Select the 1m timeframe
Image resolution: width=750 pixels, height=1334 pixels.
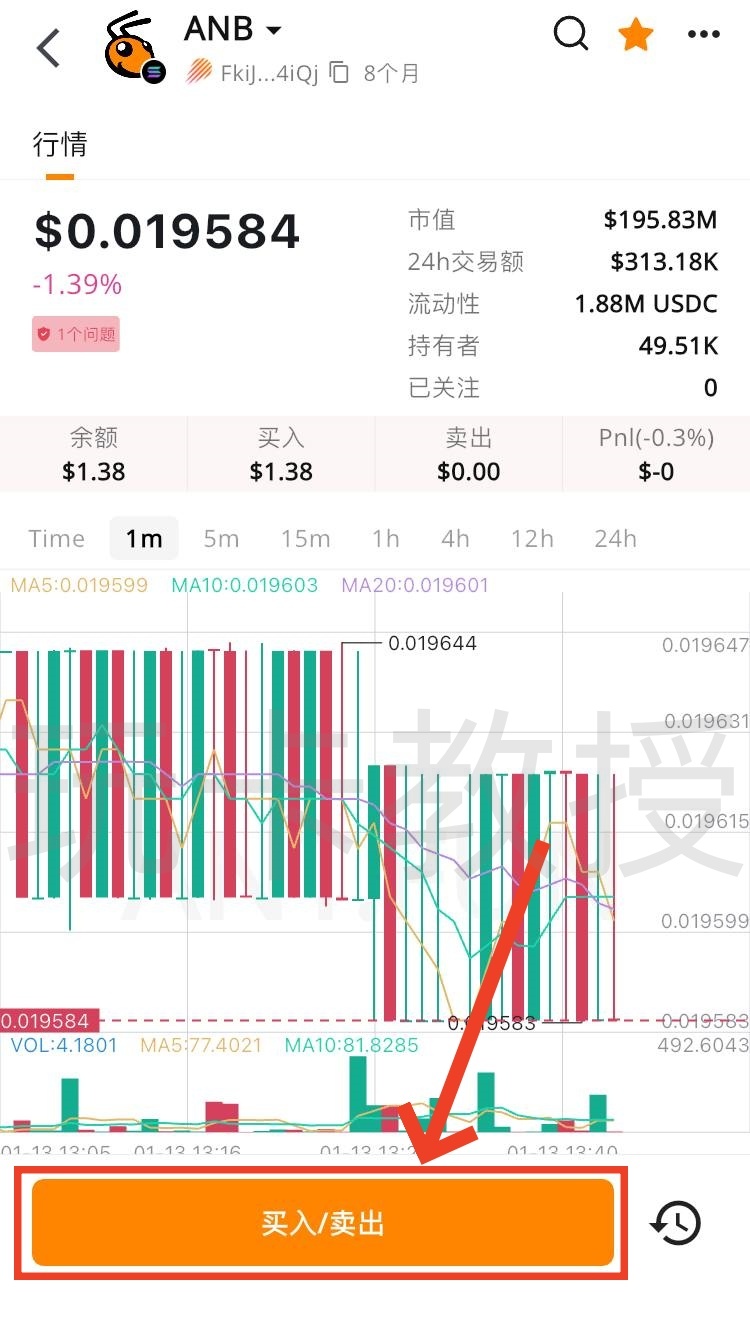(x=143, y=538)
